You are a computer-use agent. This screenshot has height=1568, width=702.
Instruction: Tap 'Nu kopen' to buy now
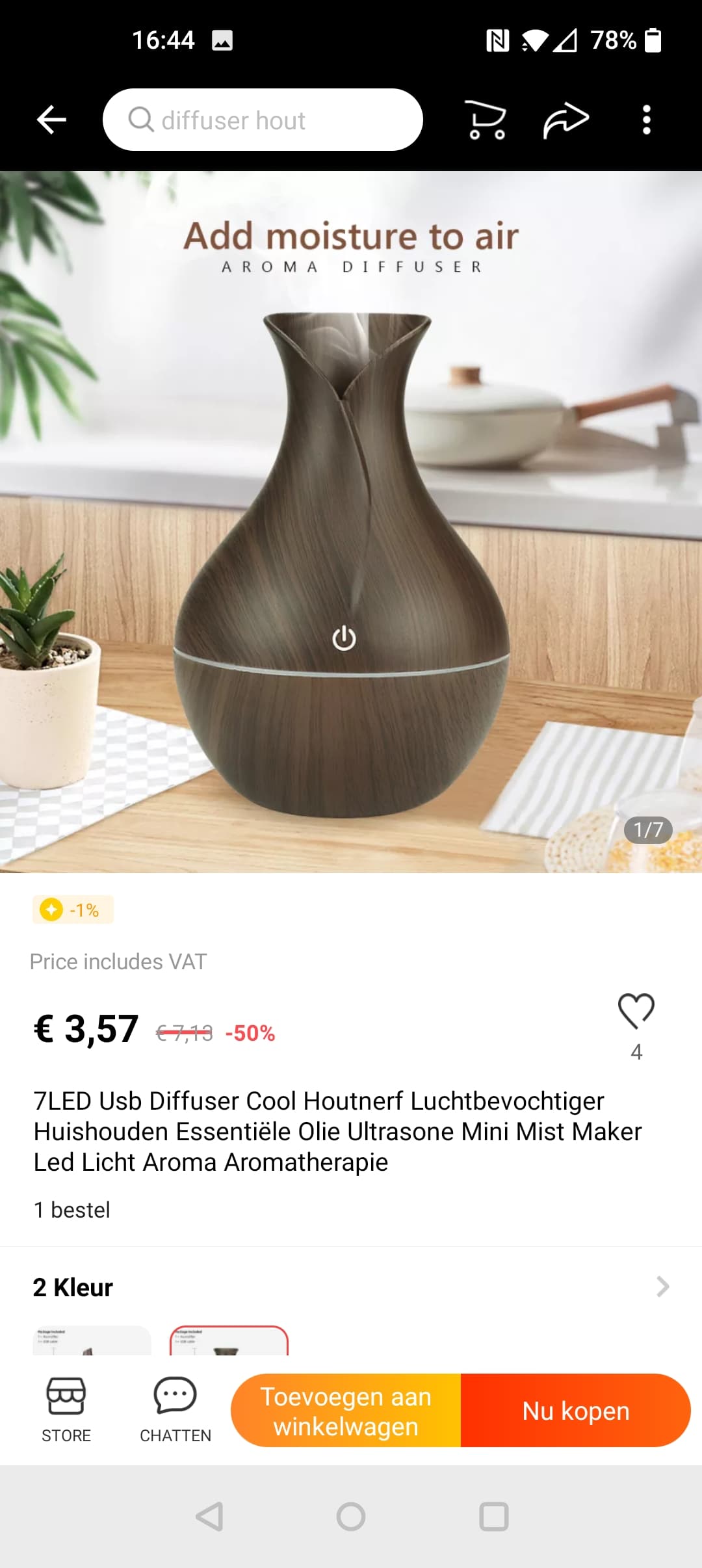pyautogui.click(x=576, y=1411)
